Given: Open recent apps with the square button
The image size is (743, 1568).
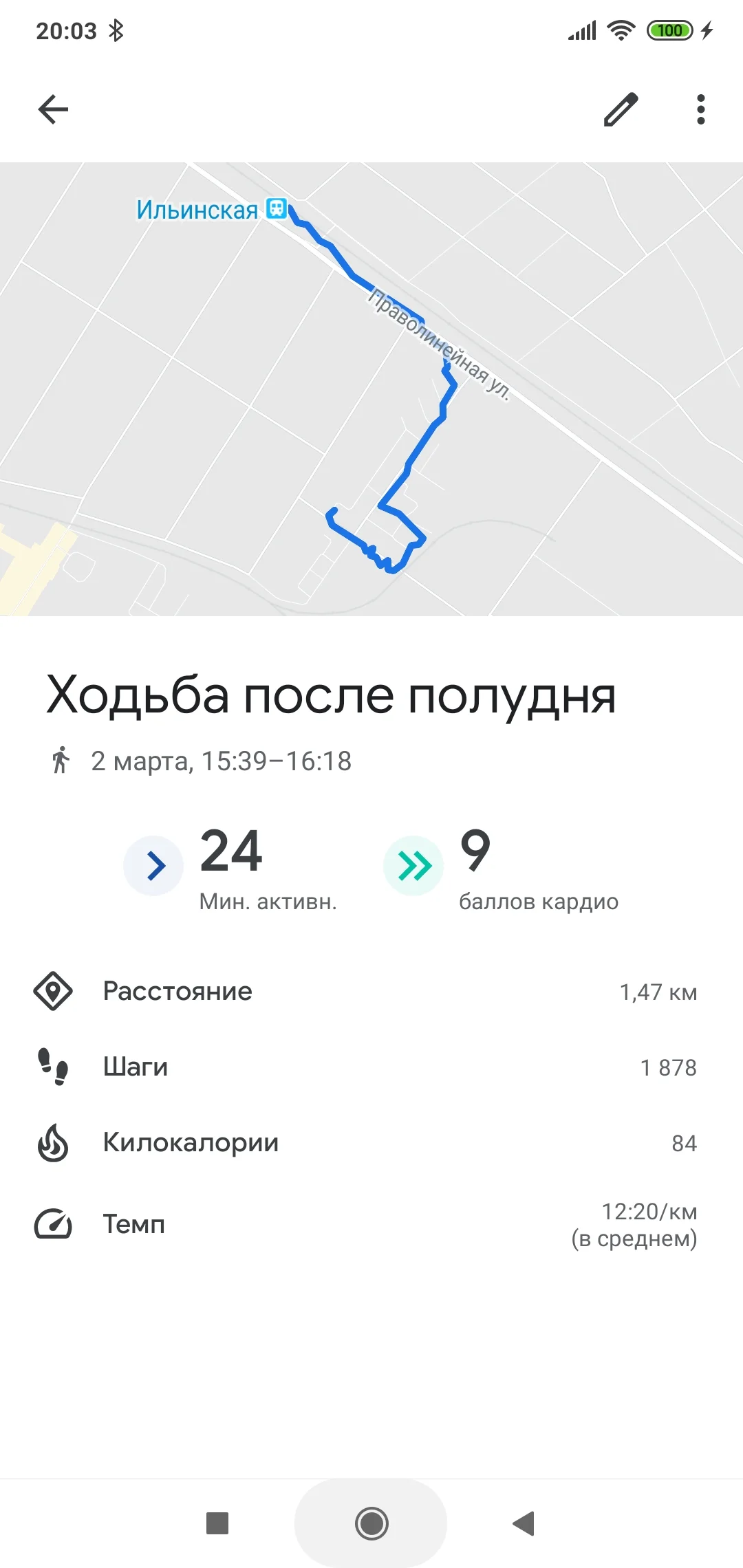Looking at the screenshot, I should (x=217, y=1523).
